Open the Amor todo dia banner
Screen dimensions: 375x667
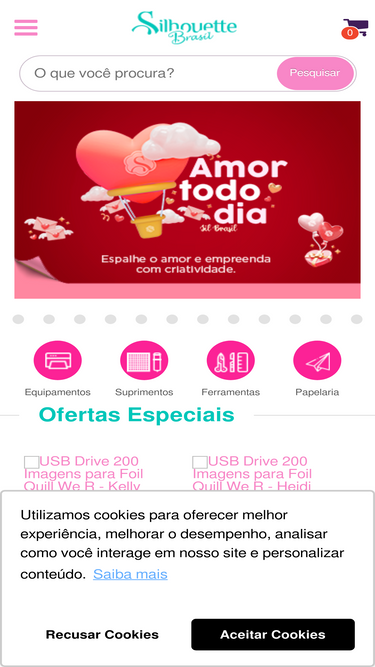pos(188,200)
